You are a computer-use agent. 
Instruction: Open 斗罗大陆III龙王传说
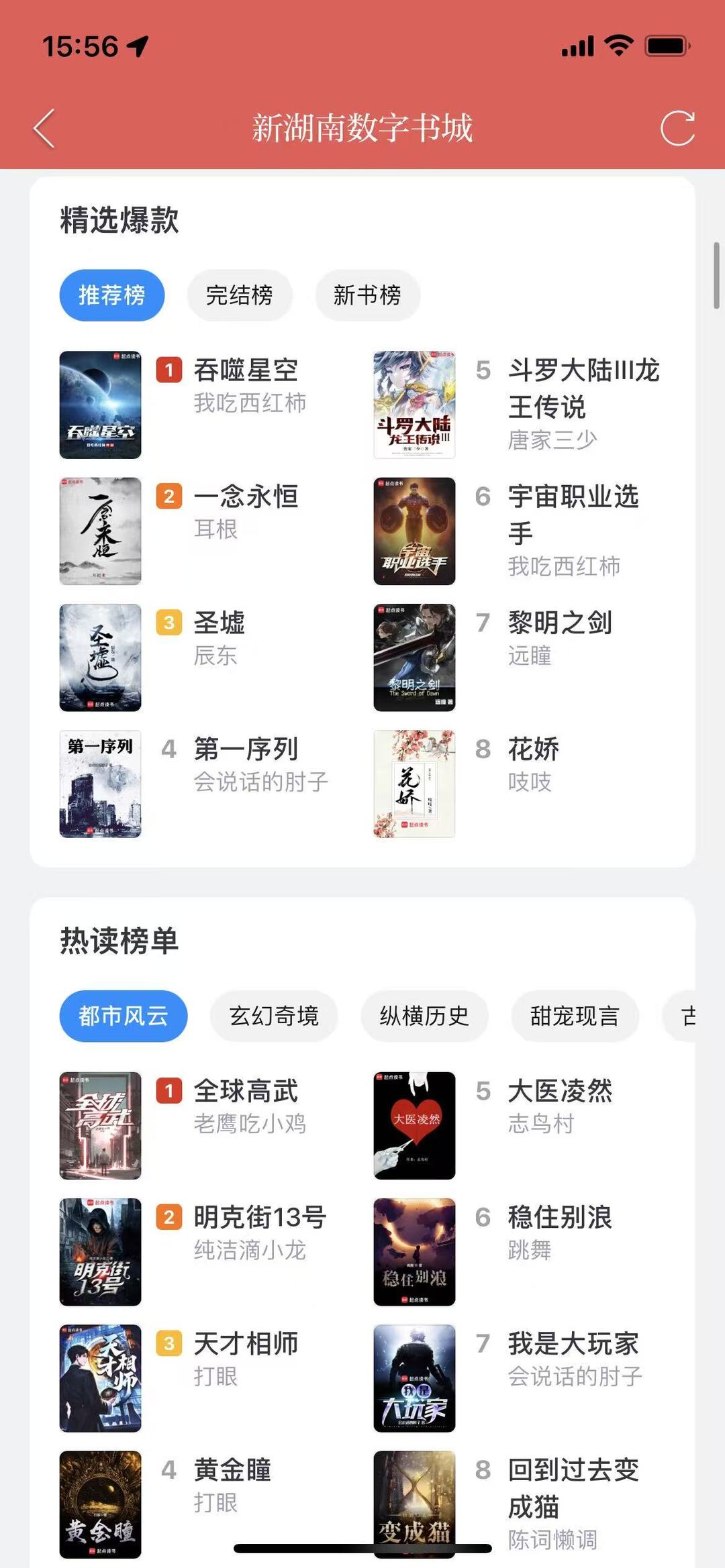coord(583,388)
